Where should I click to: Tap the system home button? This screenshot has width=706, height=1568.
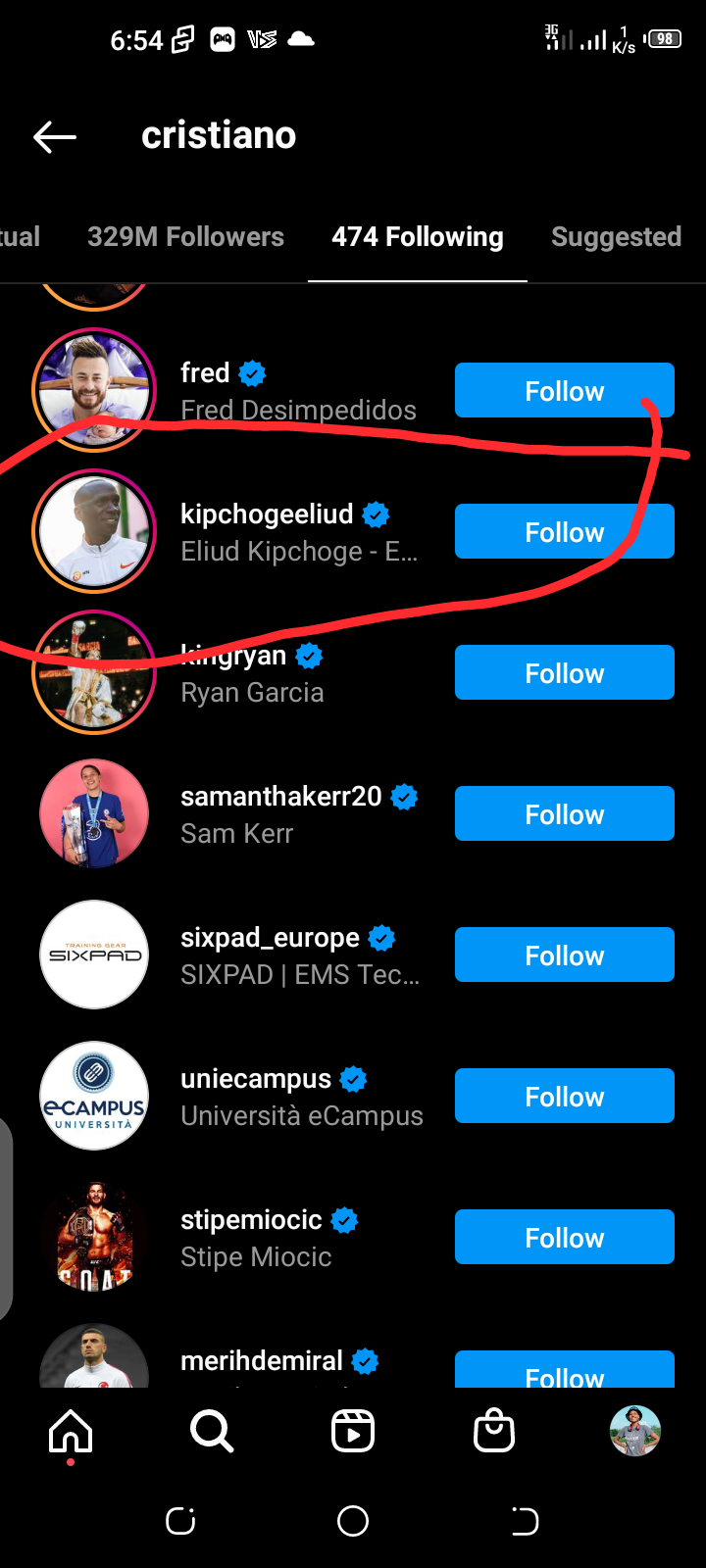pos(353,1521)
